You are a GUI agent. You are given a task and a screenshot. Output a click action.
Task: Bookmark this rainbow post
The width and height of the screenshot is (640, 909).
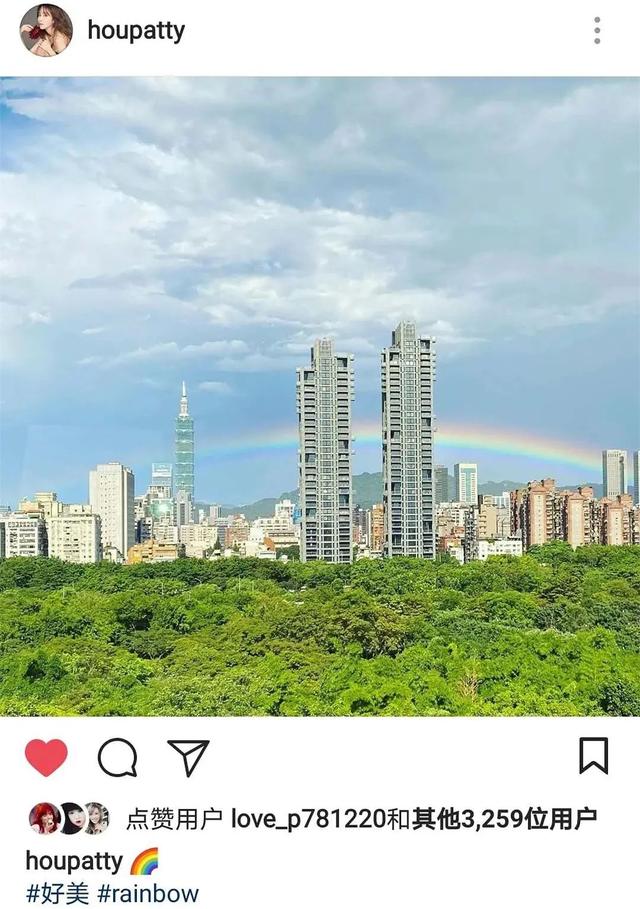pyautogui.click(x=593, y=756)
